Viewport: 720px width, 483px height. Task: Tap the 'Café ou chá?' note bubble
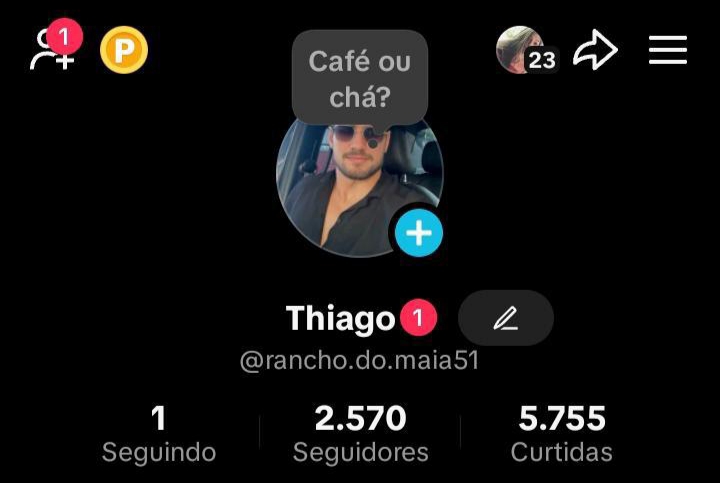click(x=360, y=79)
